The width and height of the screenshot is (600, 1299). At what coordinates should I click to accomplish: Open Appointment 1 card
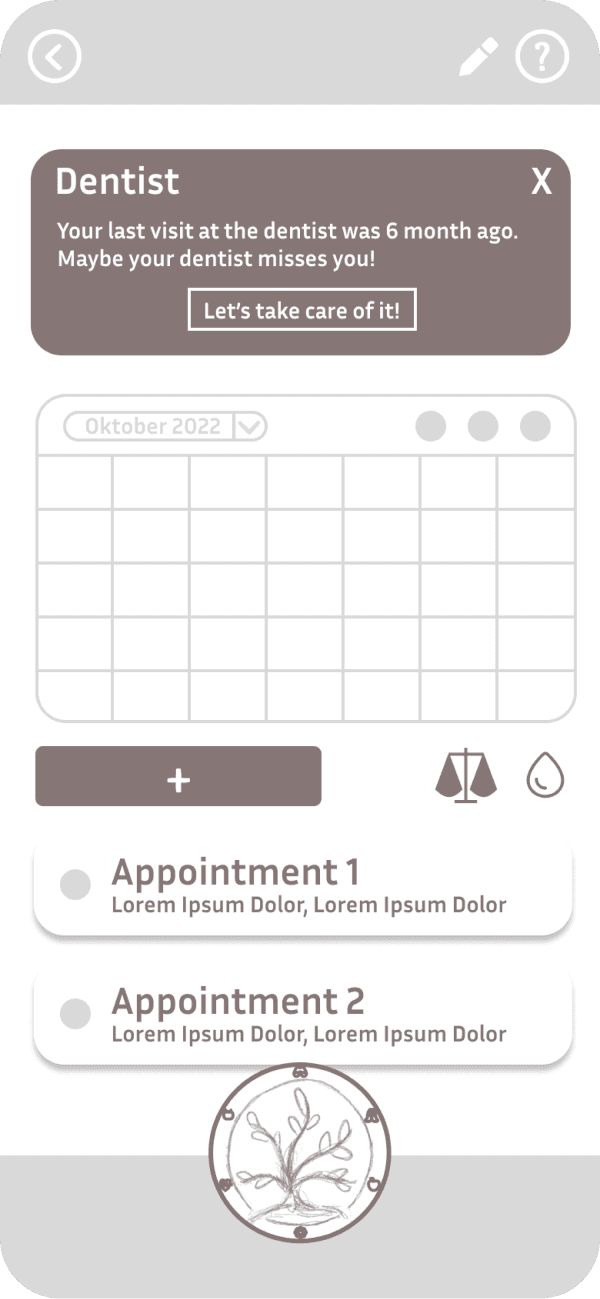(302, 887)
